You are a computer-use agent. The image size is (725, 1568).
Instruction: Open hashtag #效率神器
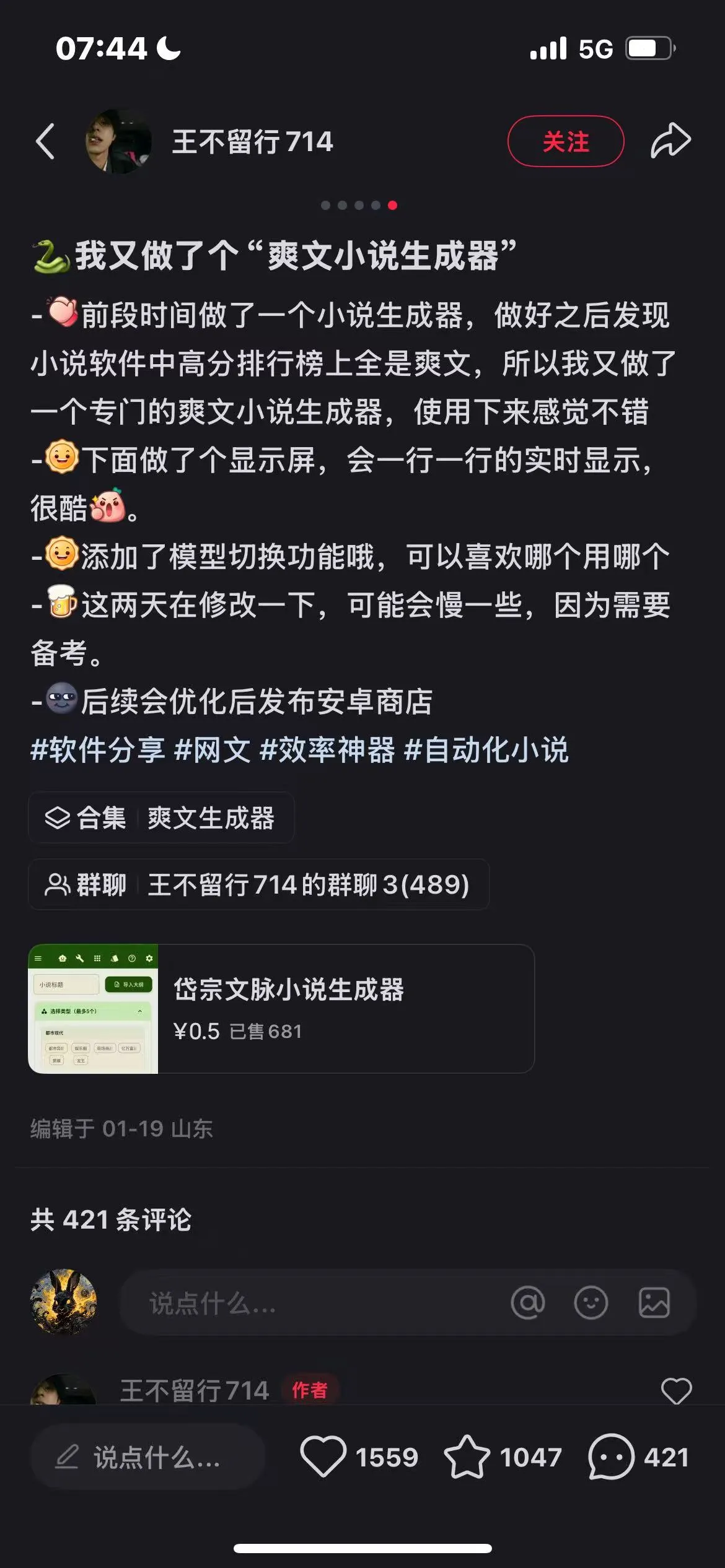327,750
